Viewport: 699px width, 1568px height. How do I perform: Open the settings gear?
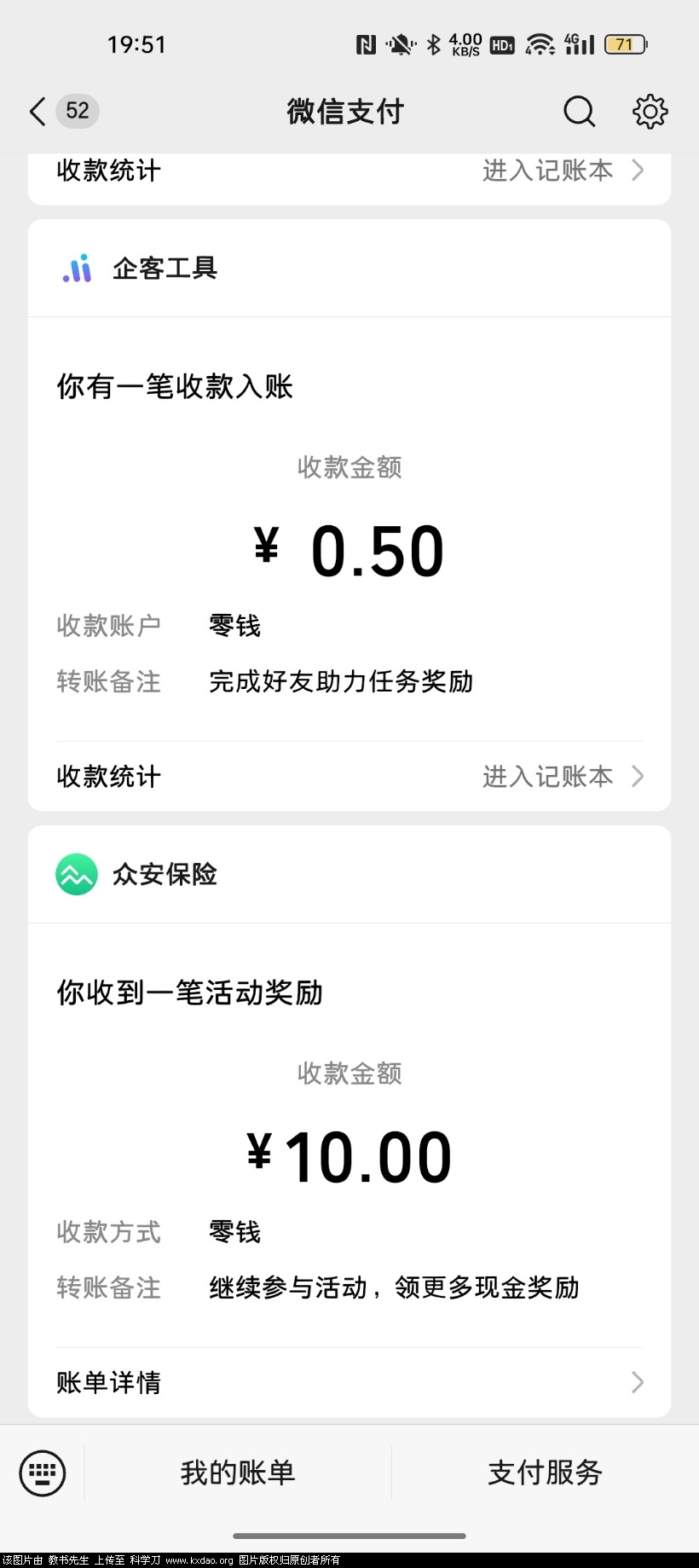tap(650, 112)
